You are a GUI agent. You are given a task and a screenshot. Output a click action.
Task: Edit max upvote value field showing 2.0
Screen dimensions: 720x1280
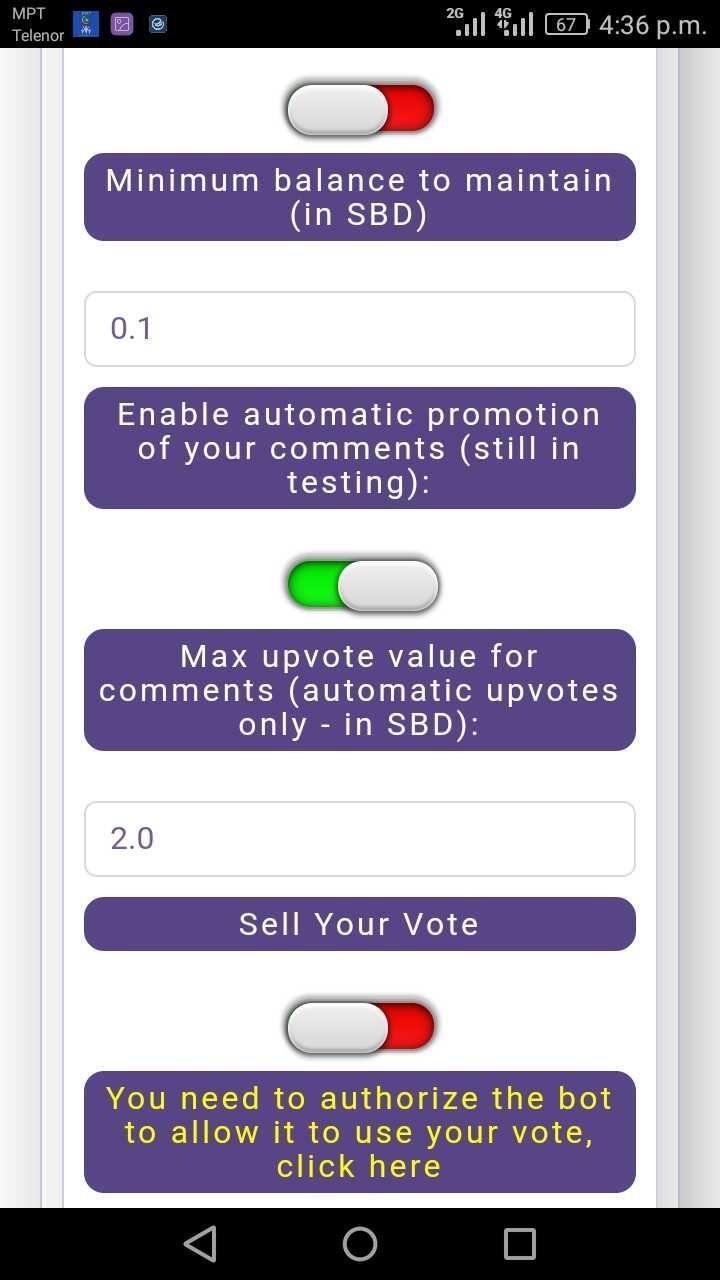(360, 839)
